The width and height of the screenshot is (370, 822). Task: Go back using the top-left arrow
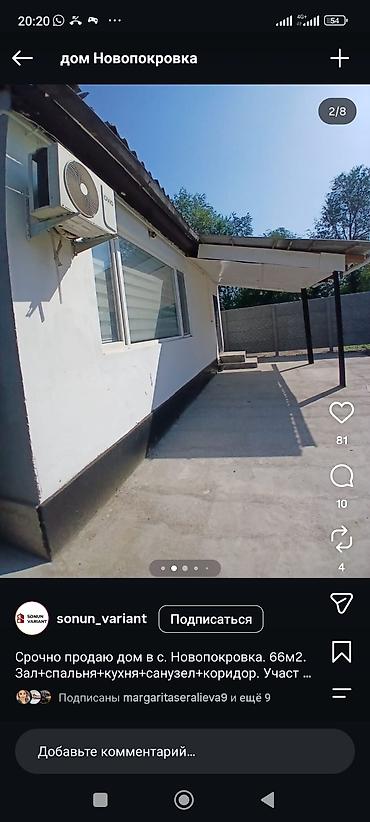tap(23, 58)
